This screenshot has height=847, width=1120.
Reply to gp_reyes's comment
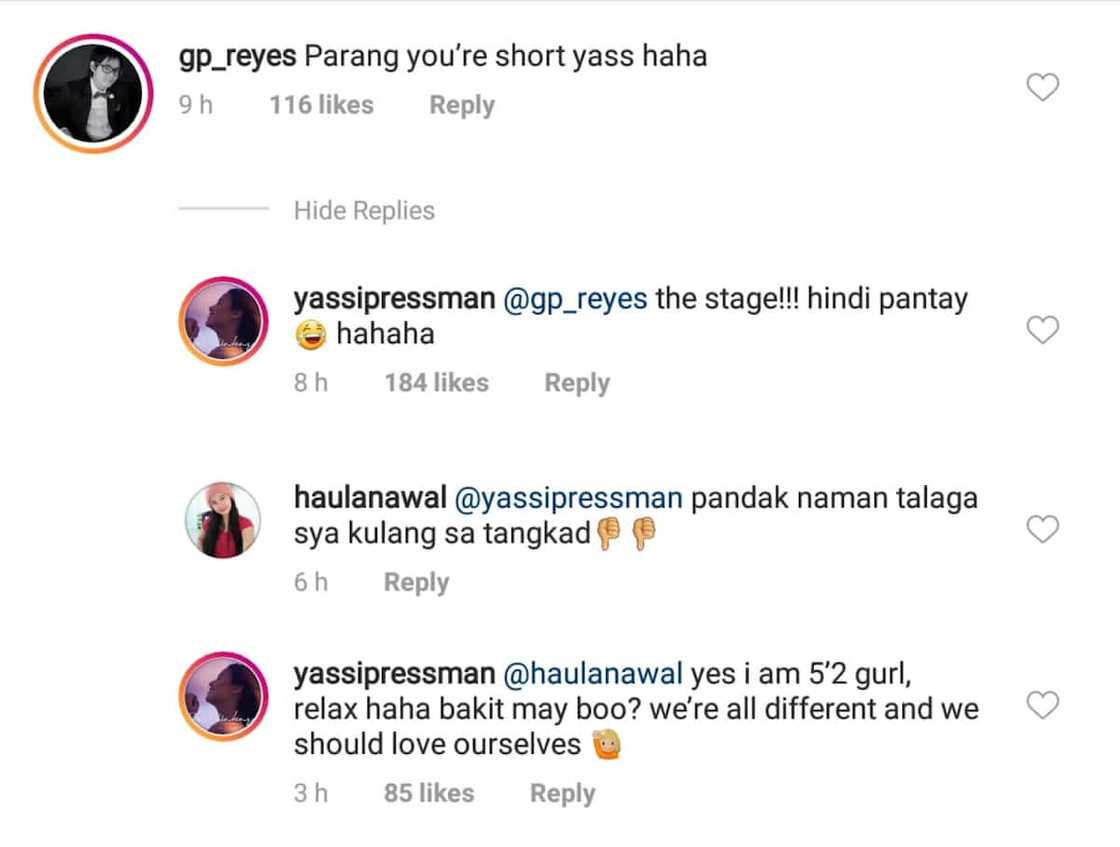461,105
